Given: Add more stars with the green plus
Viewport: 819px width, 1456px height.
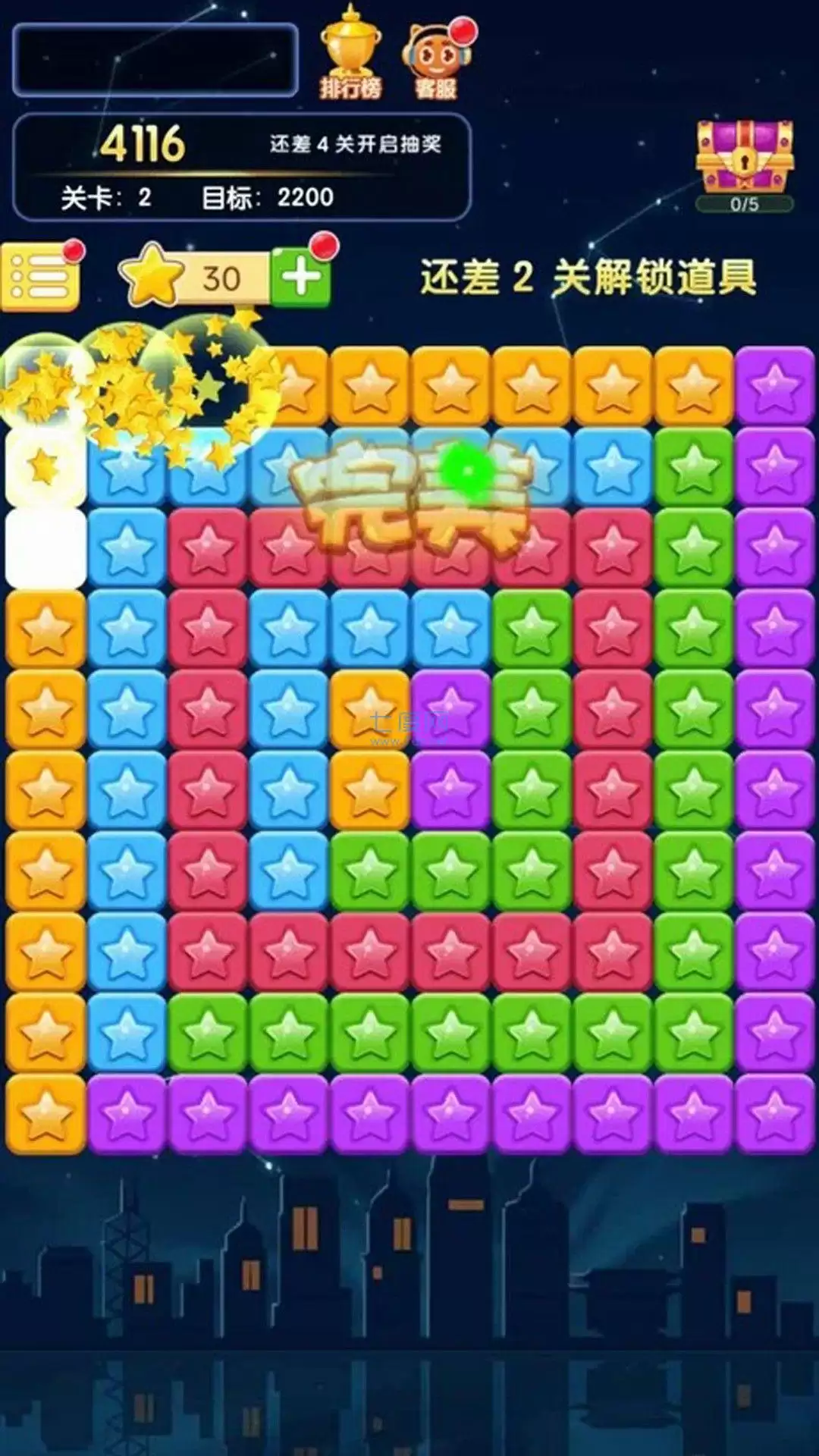Looking at the screenshot, I should (x=300, y=277).
